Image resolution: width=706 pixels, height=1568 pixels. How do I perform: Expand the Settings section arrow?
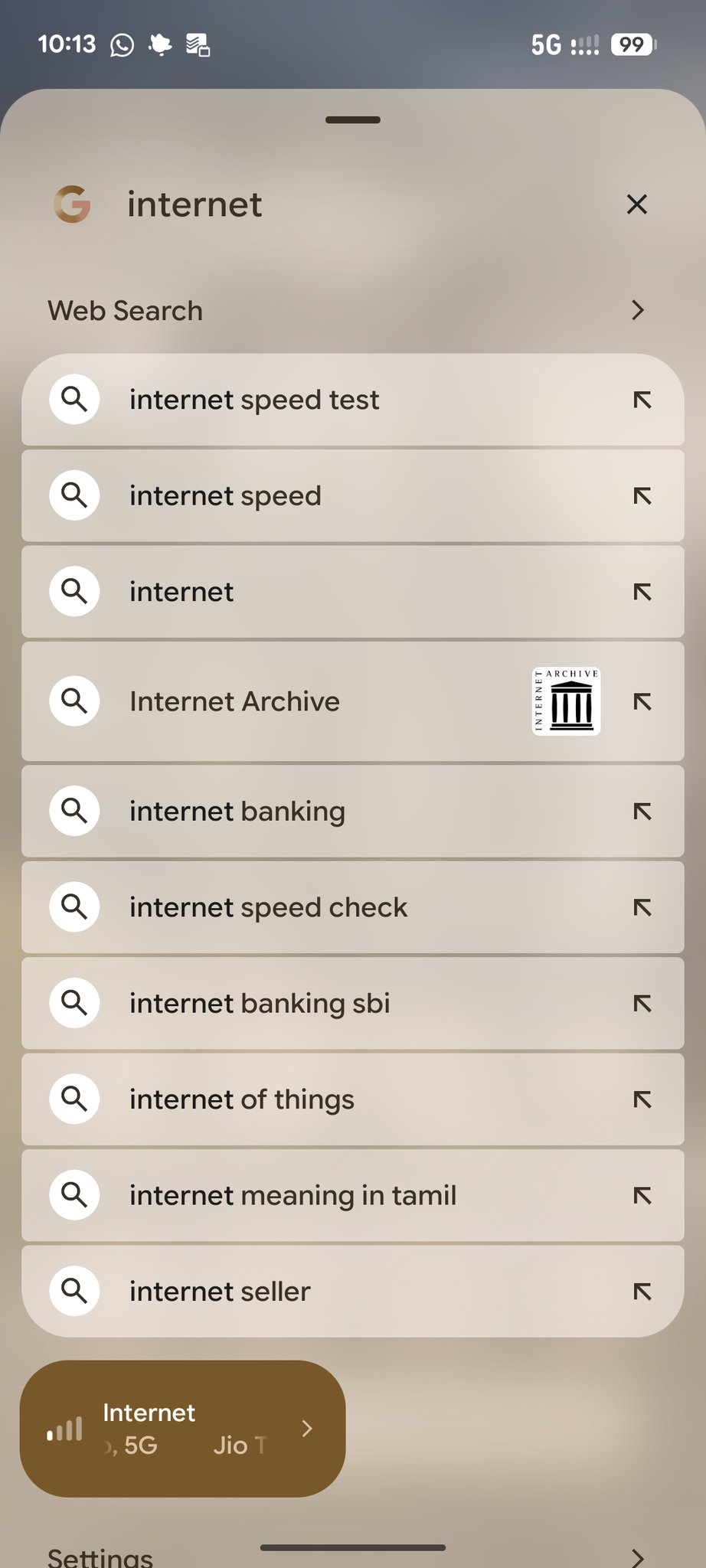tap(637, 1557)
